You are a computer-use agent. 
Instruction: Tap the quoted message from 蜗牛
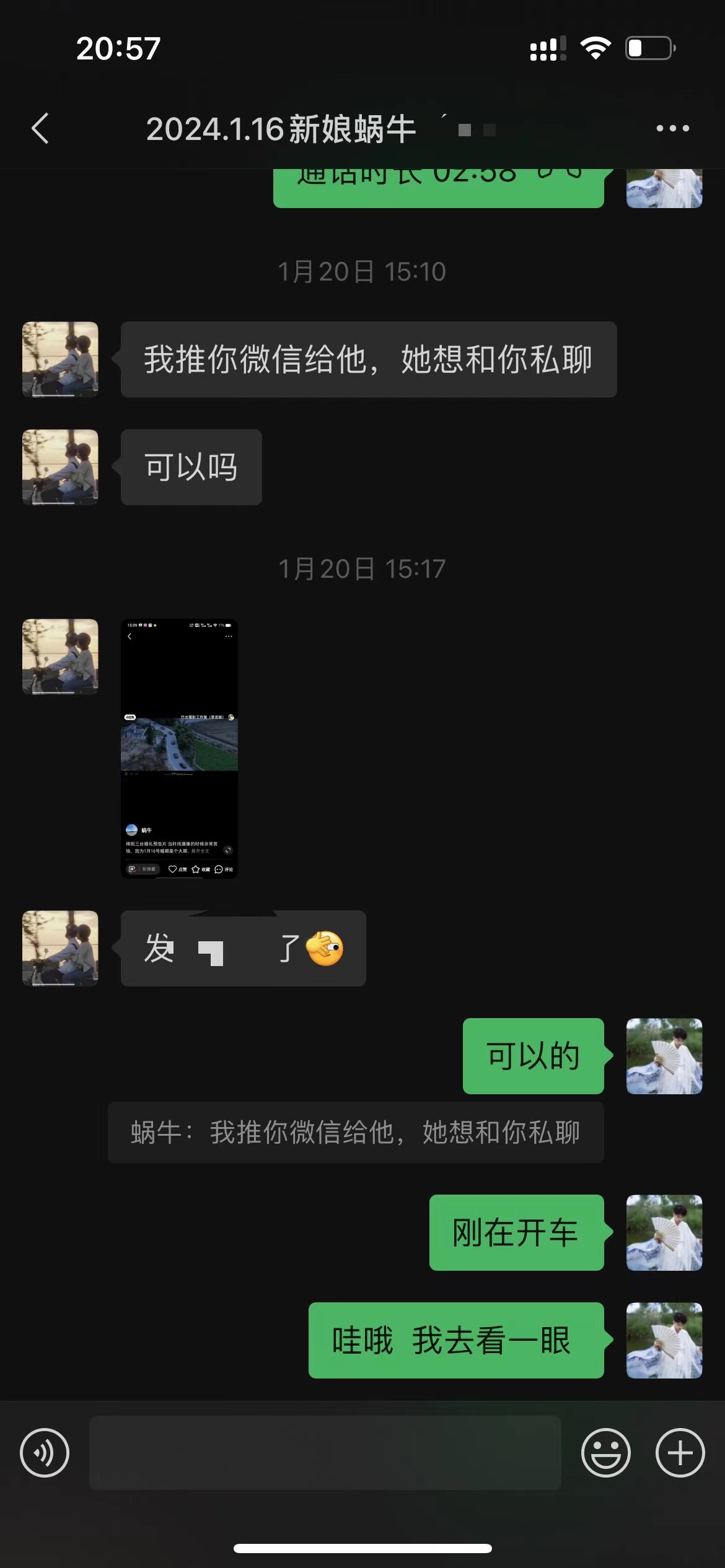(356, 1133)
